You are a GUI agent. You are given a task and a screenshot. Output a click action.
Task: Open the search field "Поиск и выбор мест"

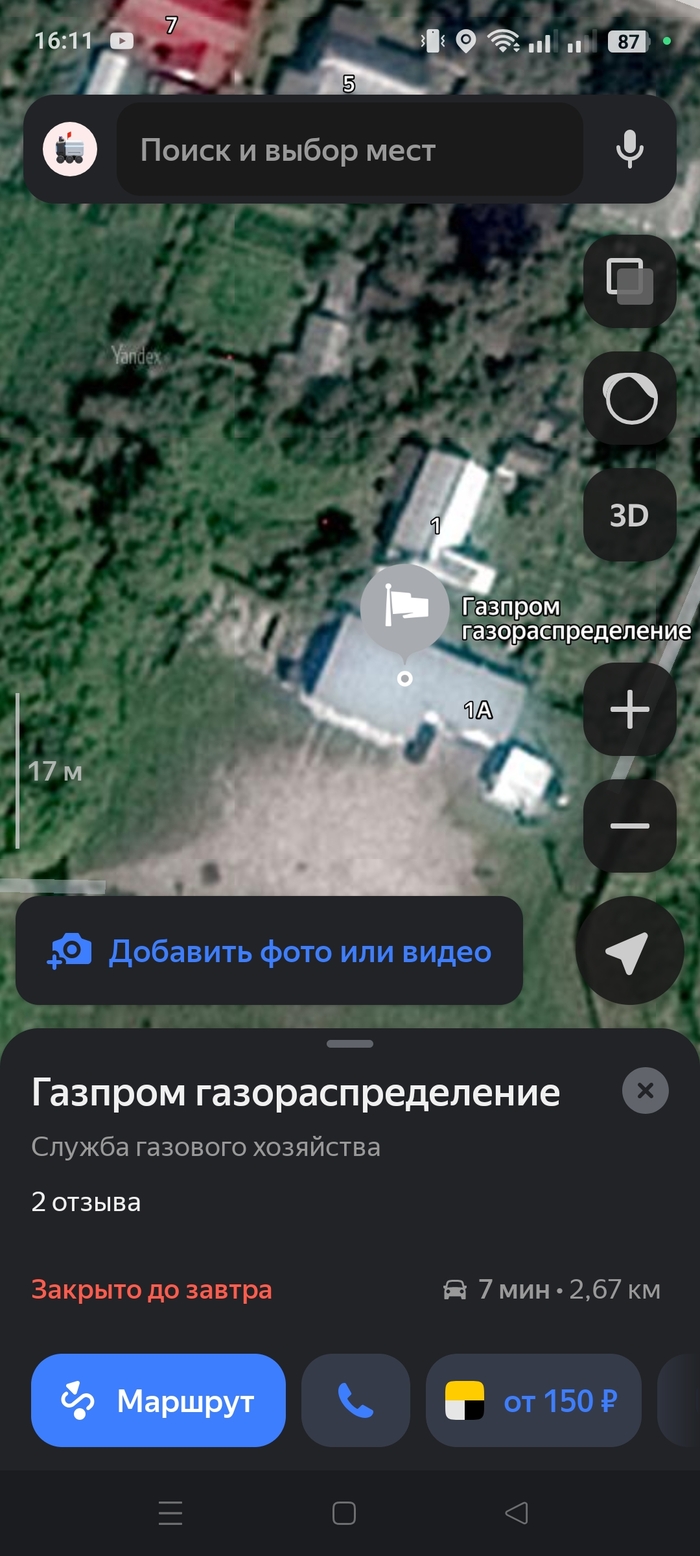pyautogui.click(x=350, y=150)
